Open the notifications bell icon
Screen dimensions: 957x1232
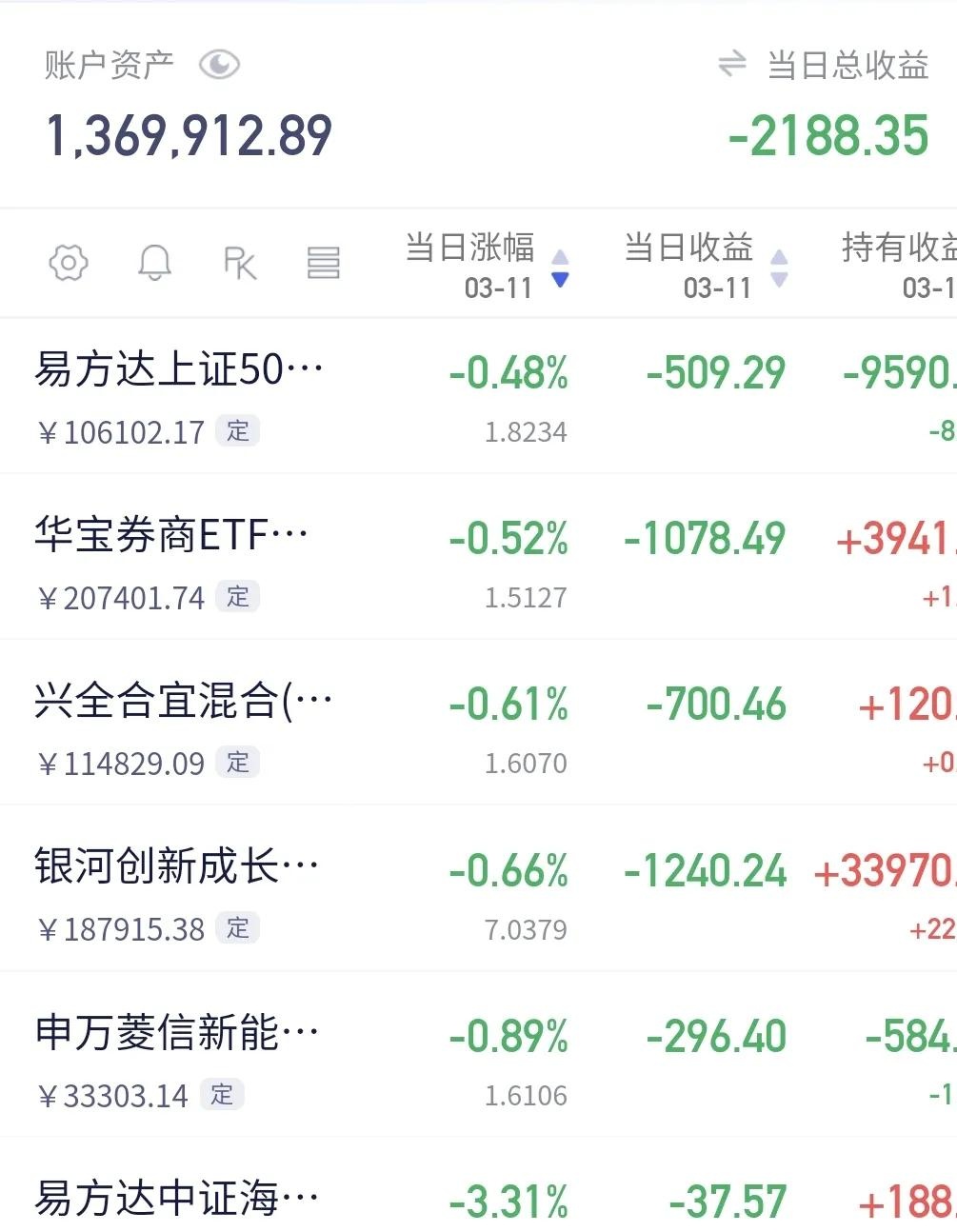pyautogui.click(x=155, y=264)
